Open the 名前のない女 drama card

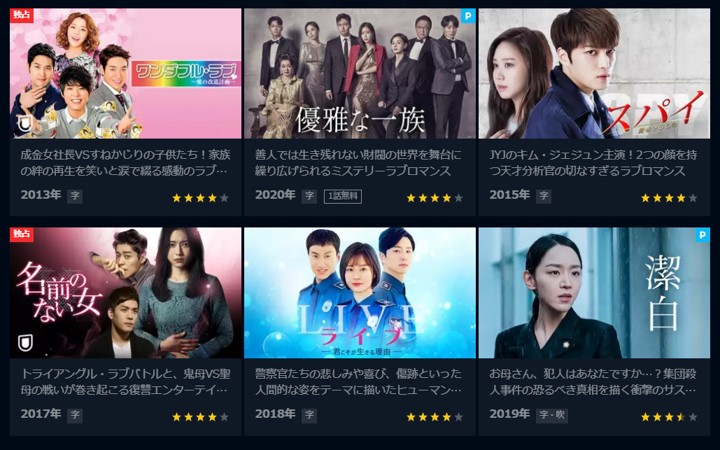click(125, 293)
